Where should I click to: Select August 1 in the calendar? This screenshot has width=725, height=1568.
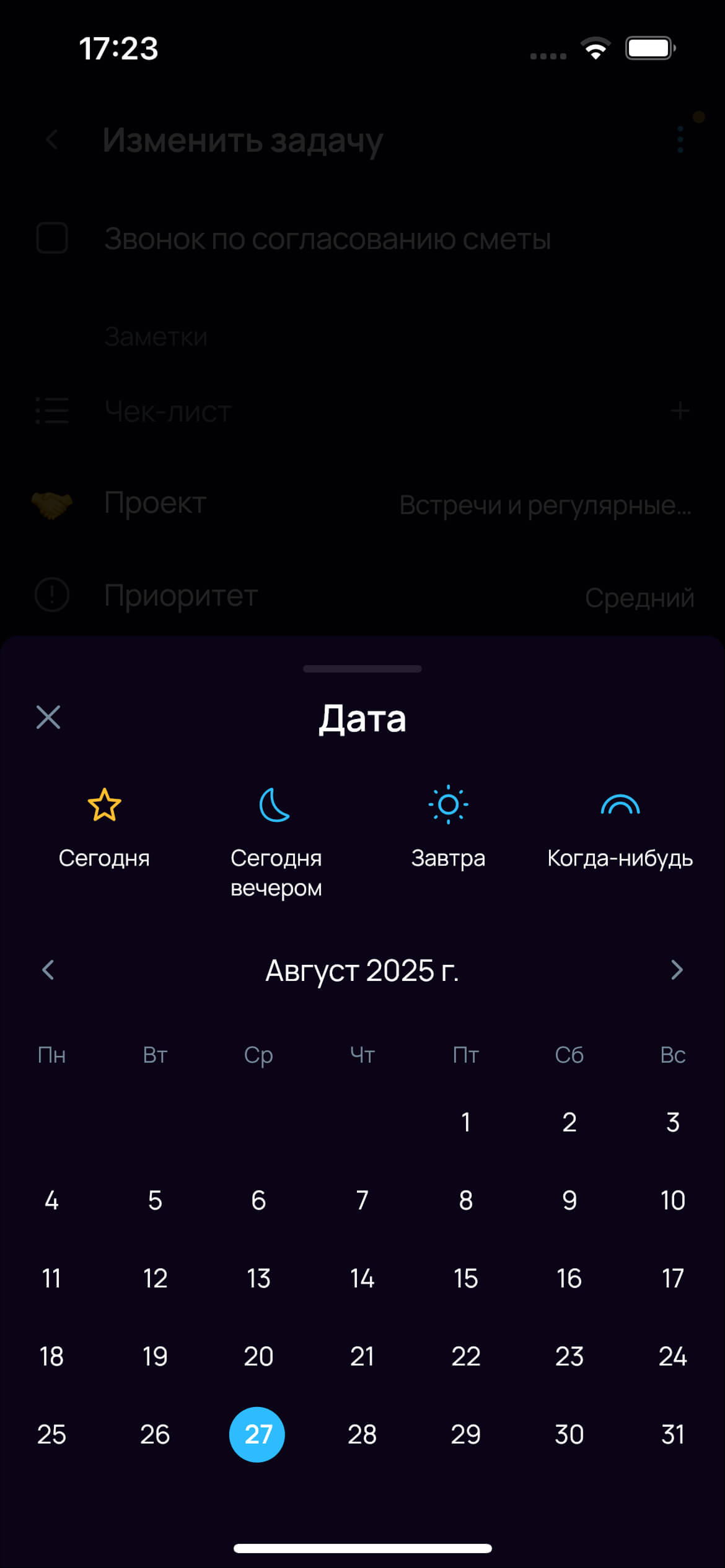point(466,1122)
